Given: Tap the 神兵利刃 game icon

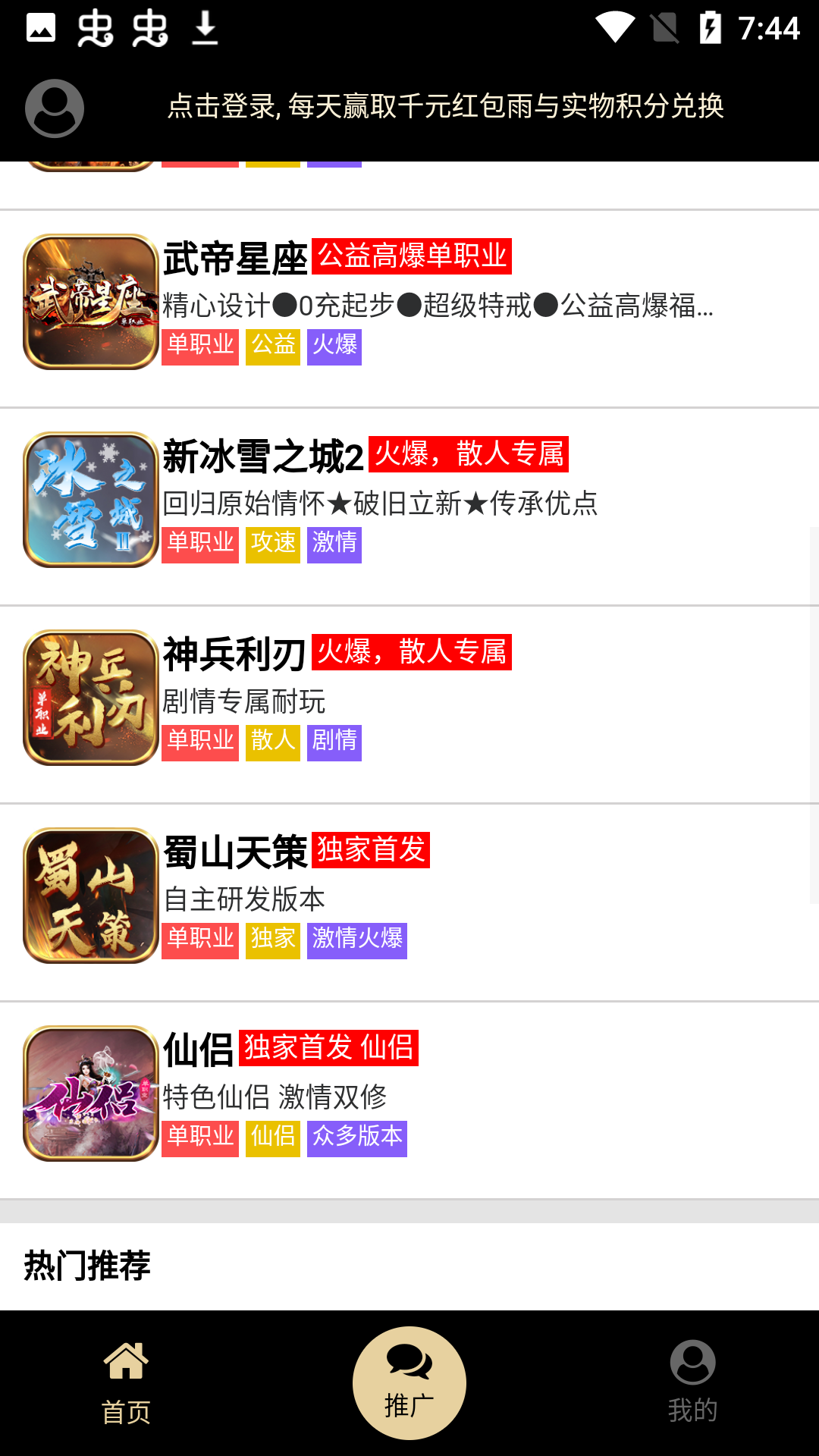Looking at the screenshot, I should (89, 696).
